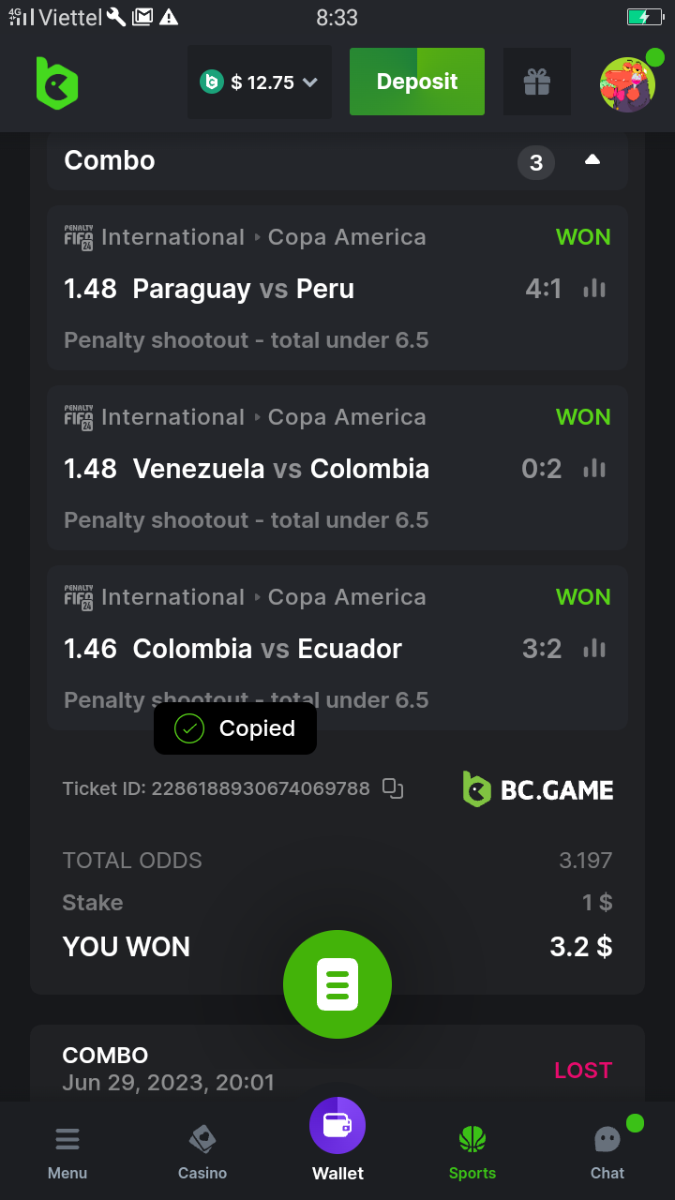Collapse the Combo section arrow
Screen dimensions: 675x1200
tap(592, 160)
